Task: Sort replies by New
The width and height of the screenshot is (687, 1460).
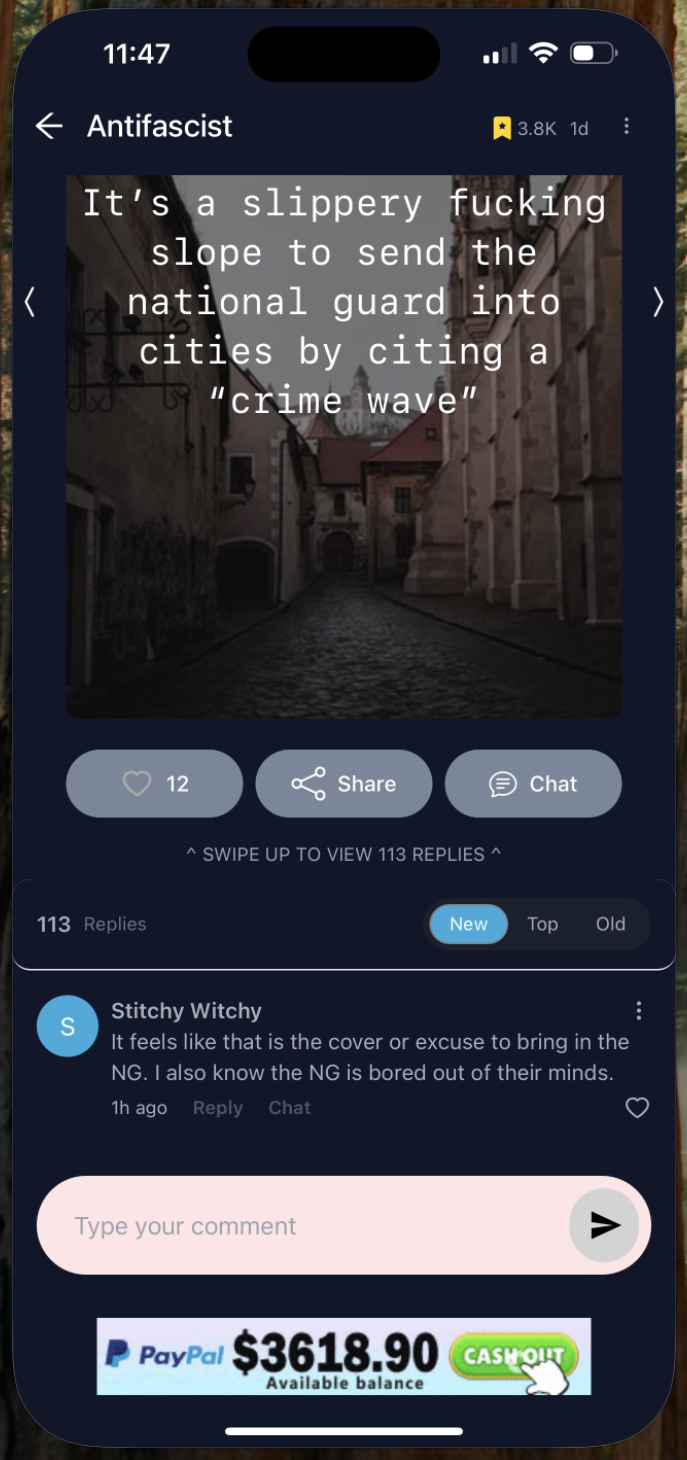Action: [468, 924]
